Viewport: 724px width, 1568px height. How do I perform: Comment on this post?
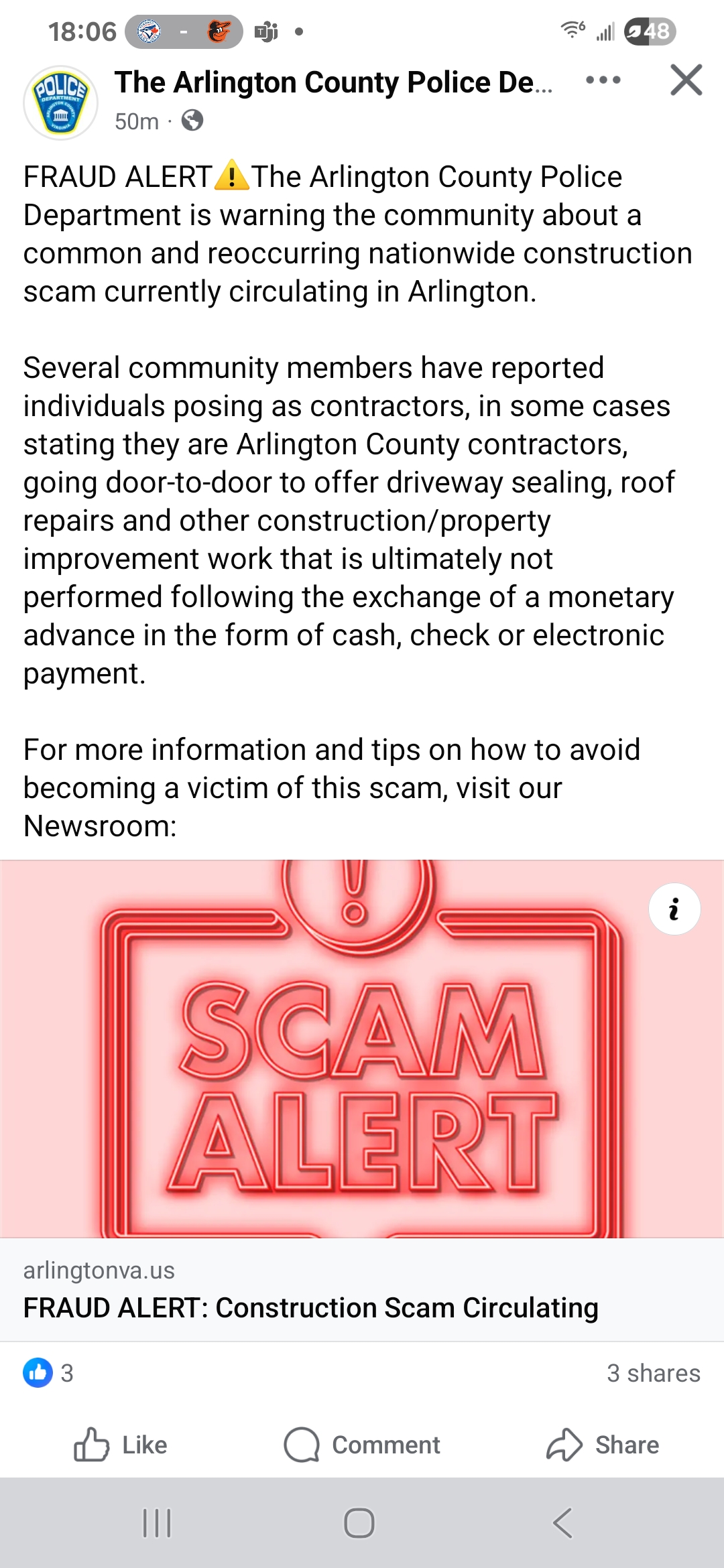click(362, 1445)
